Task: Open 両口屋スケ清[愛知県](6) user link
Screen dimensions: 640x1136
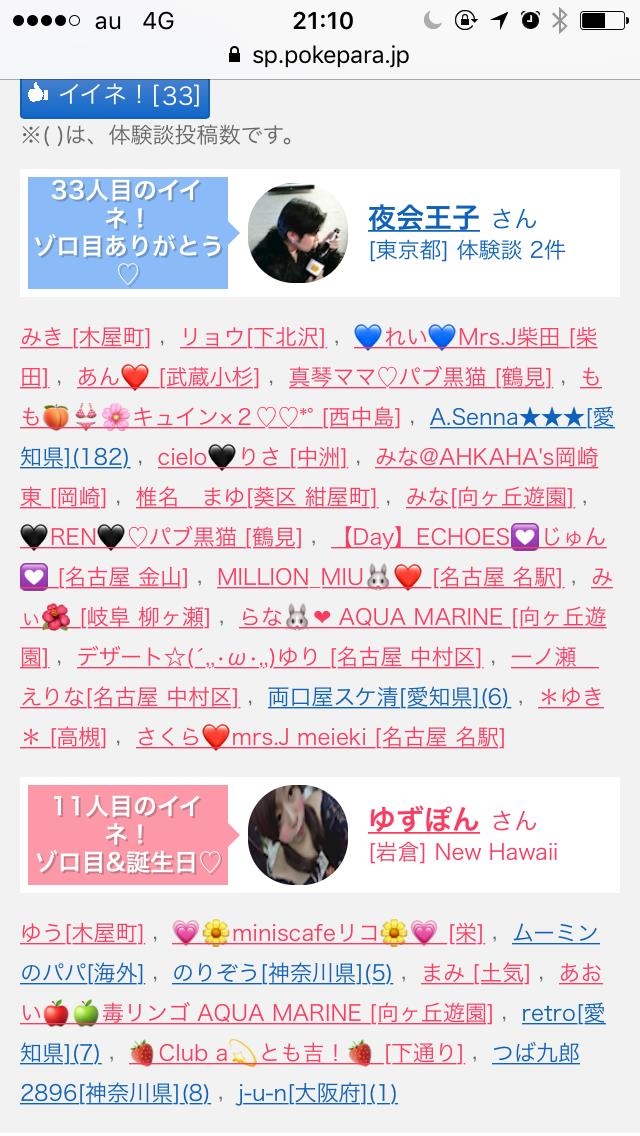Action: tap(388, 697)
